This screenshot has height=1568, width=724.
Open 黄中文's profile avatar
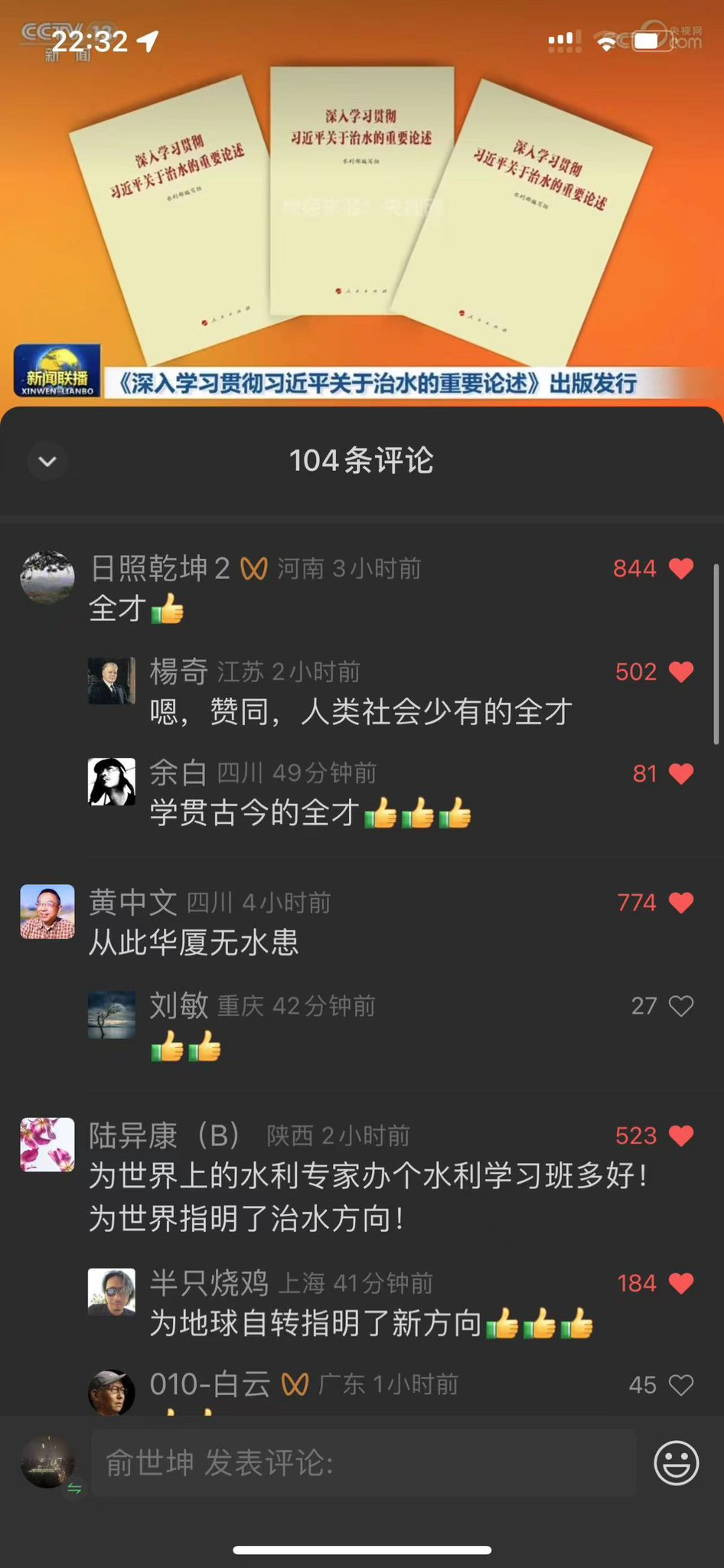[x=47, y=912]
